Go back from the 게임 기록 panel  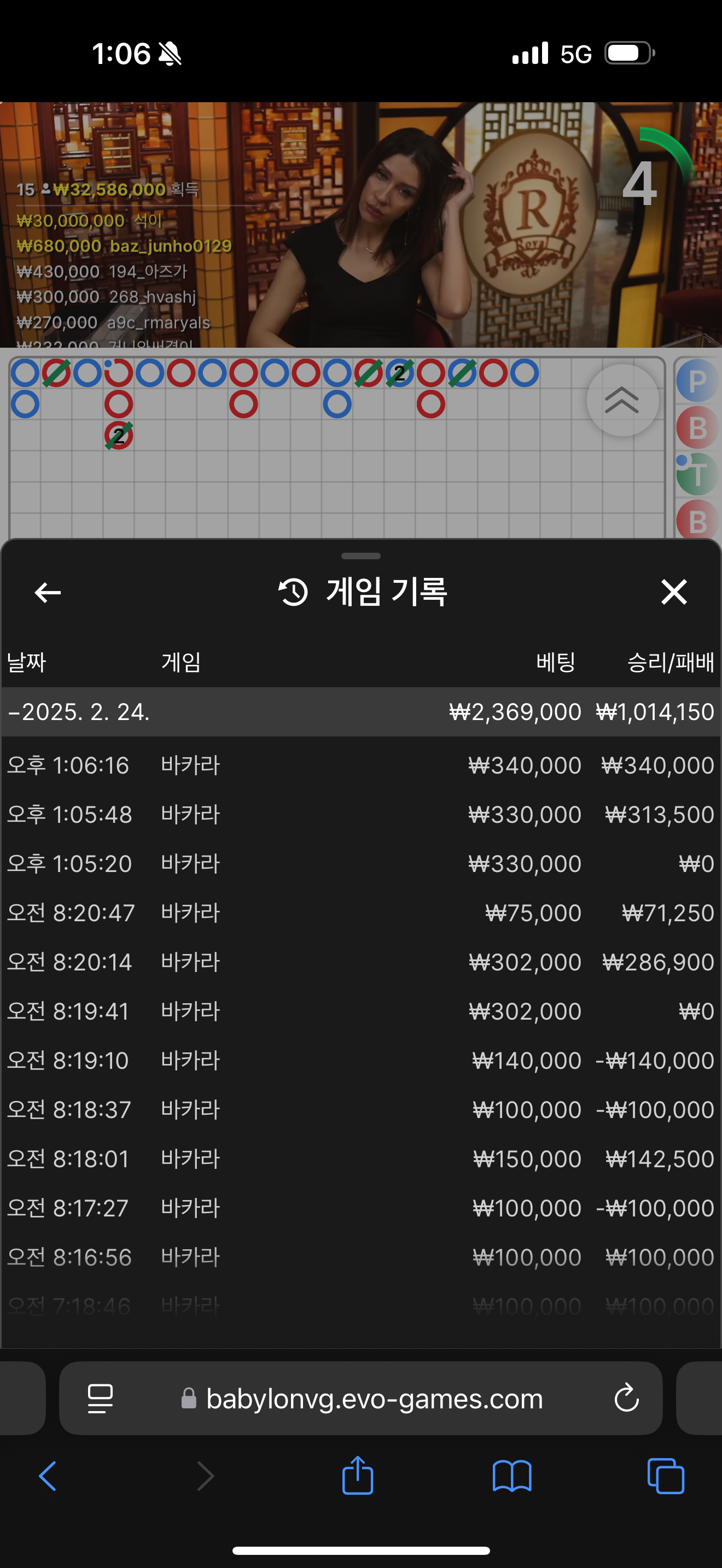point(48,592)
